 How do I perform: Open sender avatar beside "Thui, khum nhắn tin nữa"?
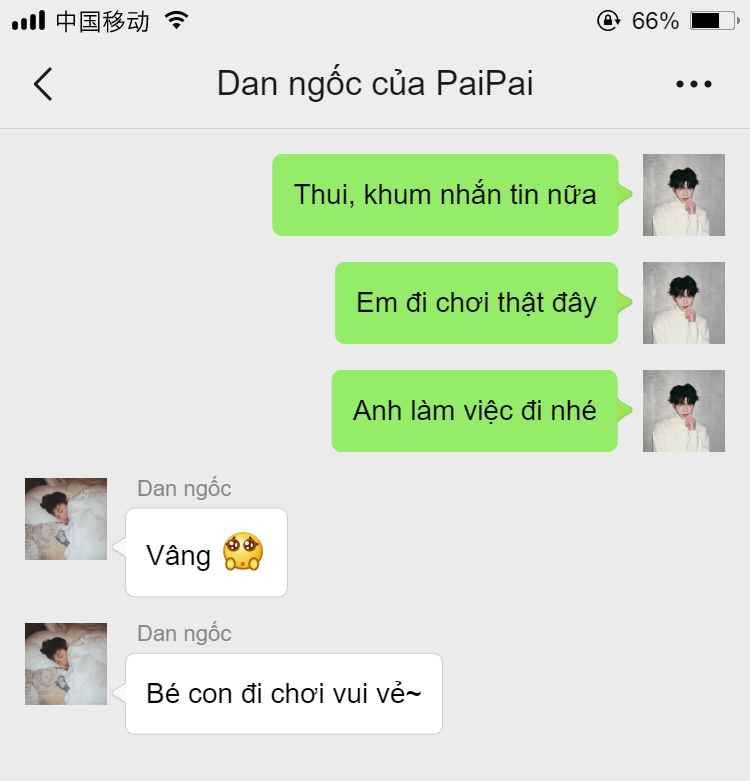[x=683, y=195]
